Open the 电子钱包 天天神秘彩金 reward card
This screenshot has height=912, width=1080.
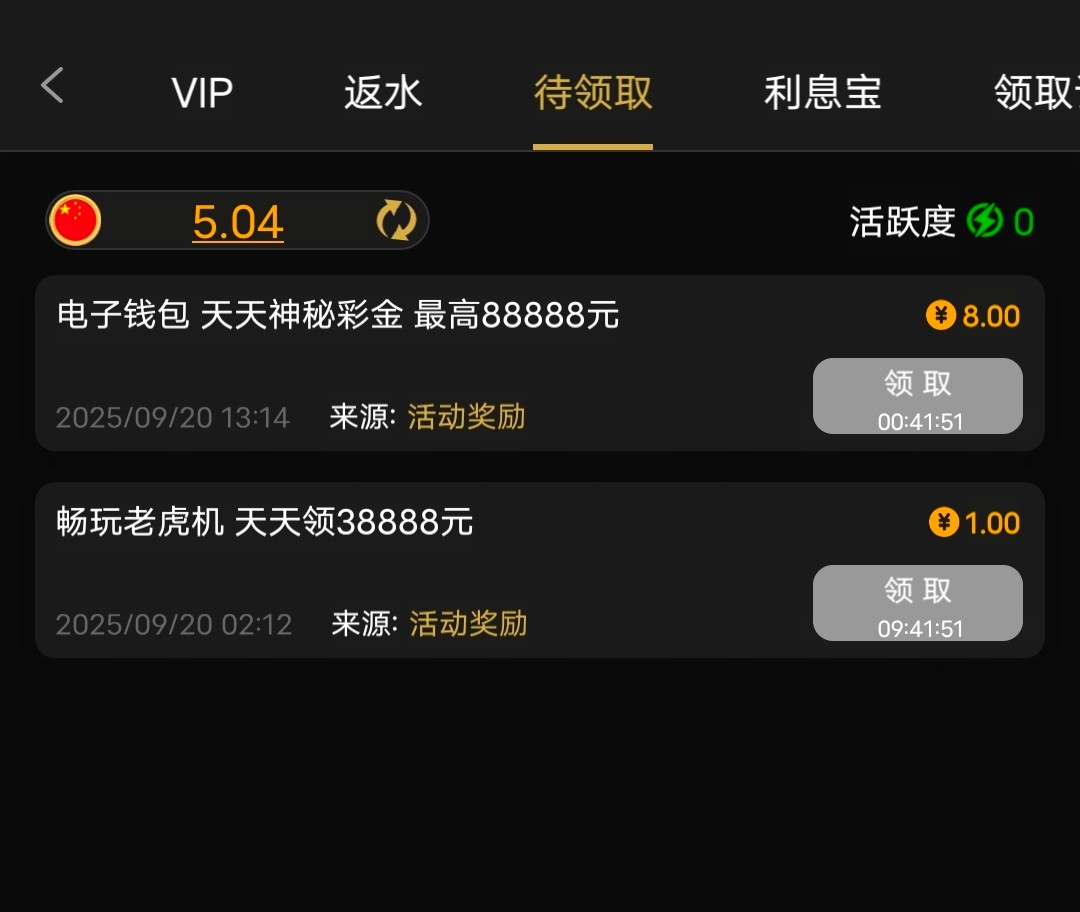pyautogui.click(x=338, y=316)
